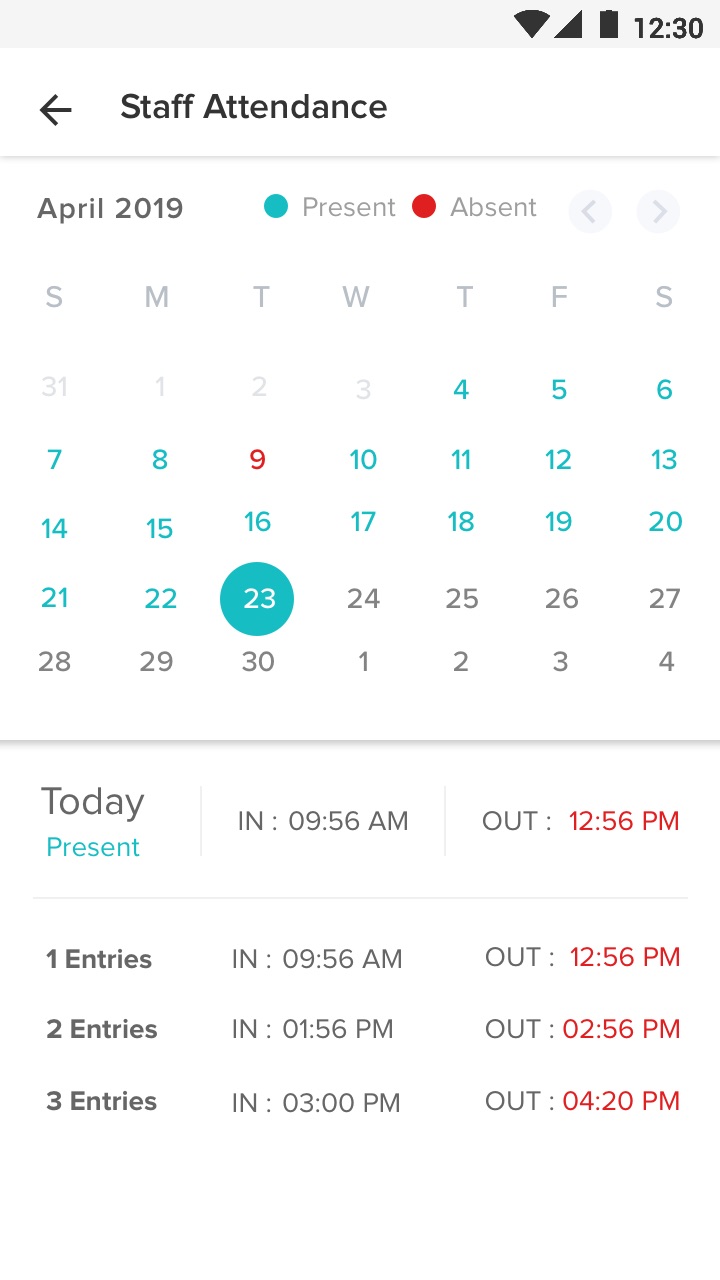This screenshot has height=1280, width=720.
Task: Choose April 16 on the calendar
Action: point(258,522)
